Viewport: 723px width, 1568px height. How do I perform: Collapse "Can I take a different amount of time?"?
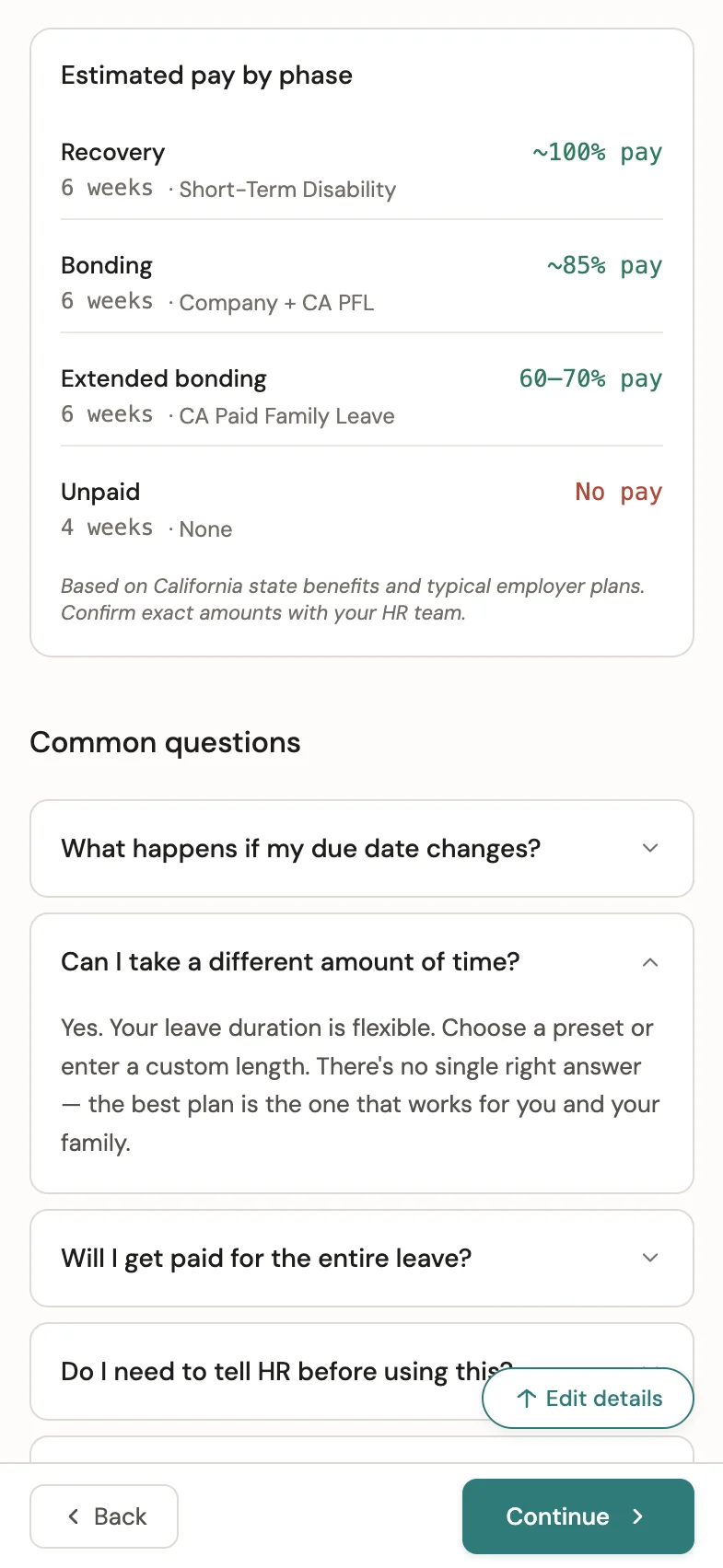click(361, 962)
